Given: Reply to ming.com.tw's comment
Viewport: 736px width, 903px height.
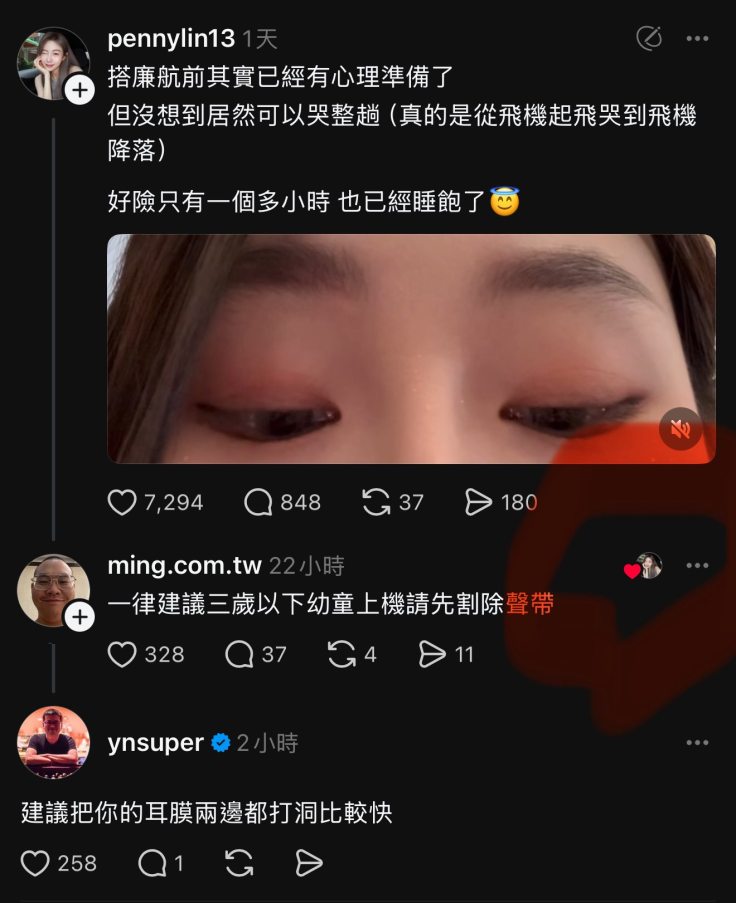Looking at the screenshot, I should (x=240, y=654).
